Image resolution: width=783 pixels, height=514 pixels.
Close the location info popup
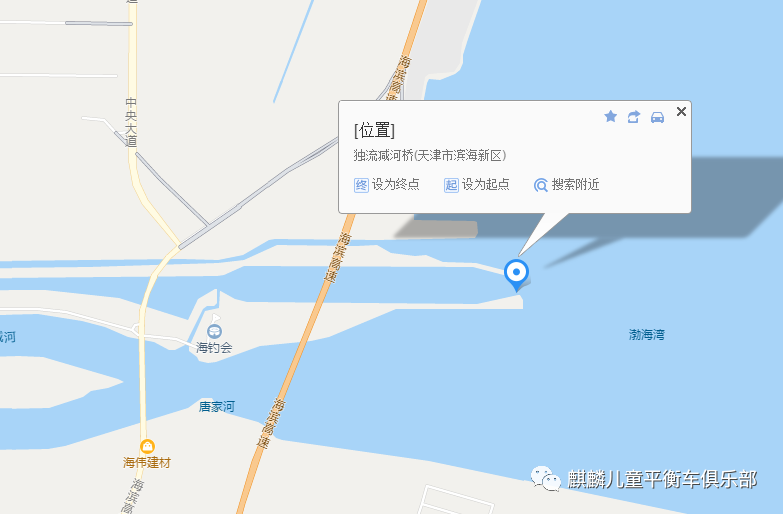(681, 112)
